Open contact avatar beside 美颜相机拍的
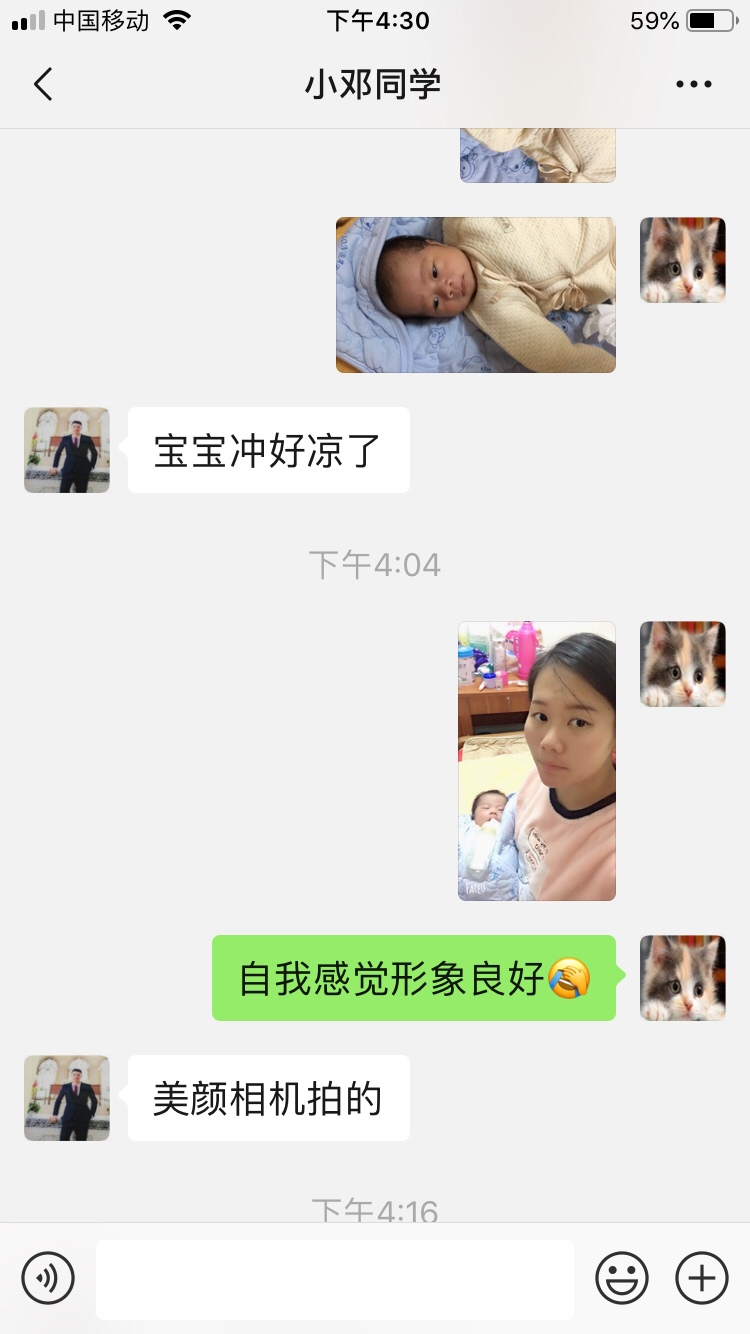750x1334 pixels. (67, 1098)
